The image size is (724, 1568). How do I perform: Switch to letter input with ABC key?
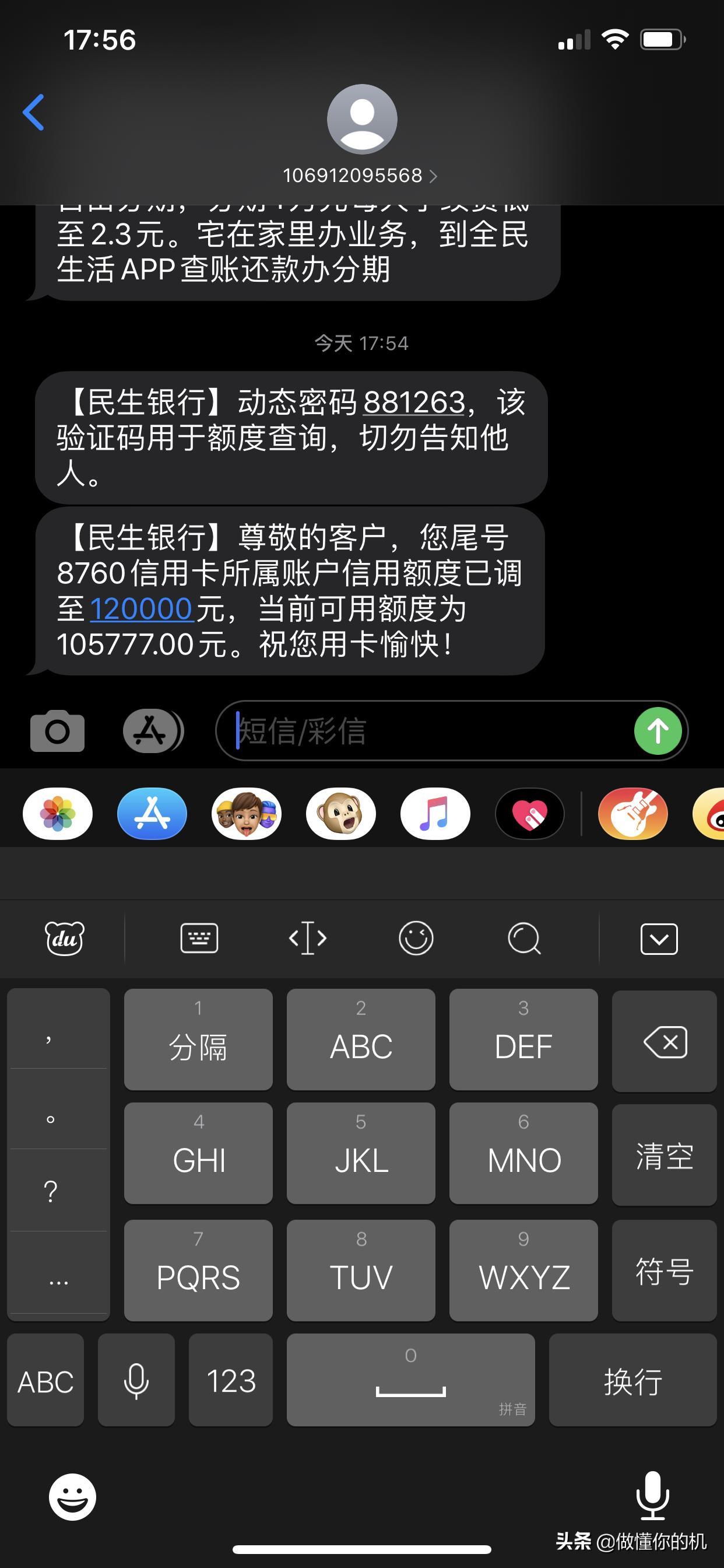click(x=45, y=1380)
